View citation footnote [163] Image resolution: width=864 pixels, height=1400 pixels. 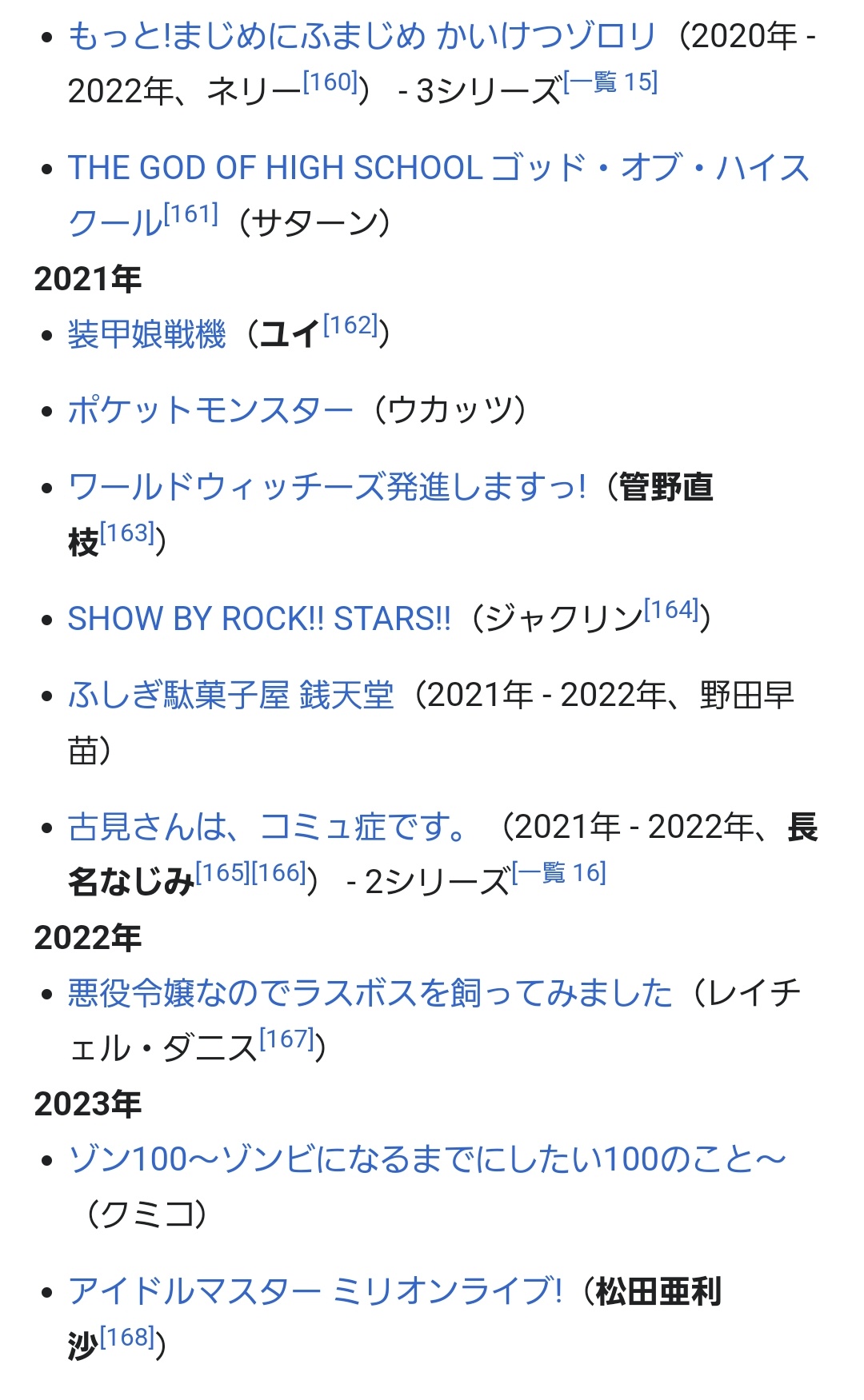[x=128, y=533]
